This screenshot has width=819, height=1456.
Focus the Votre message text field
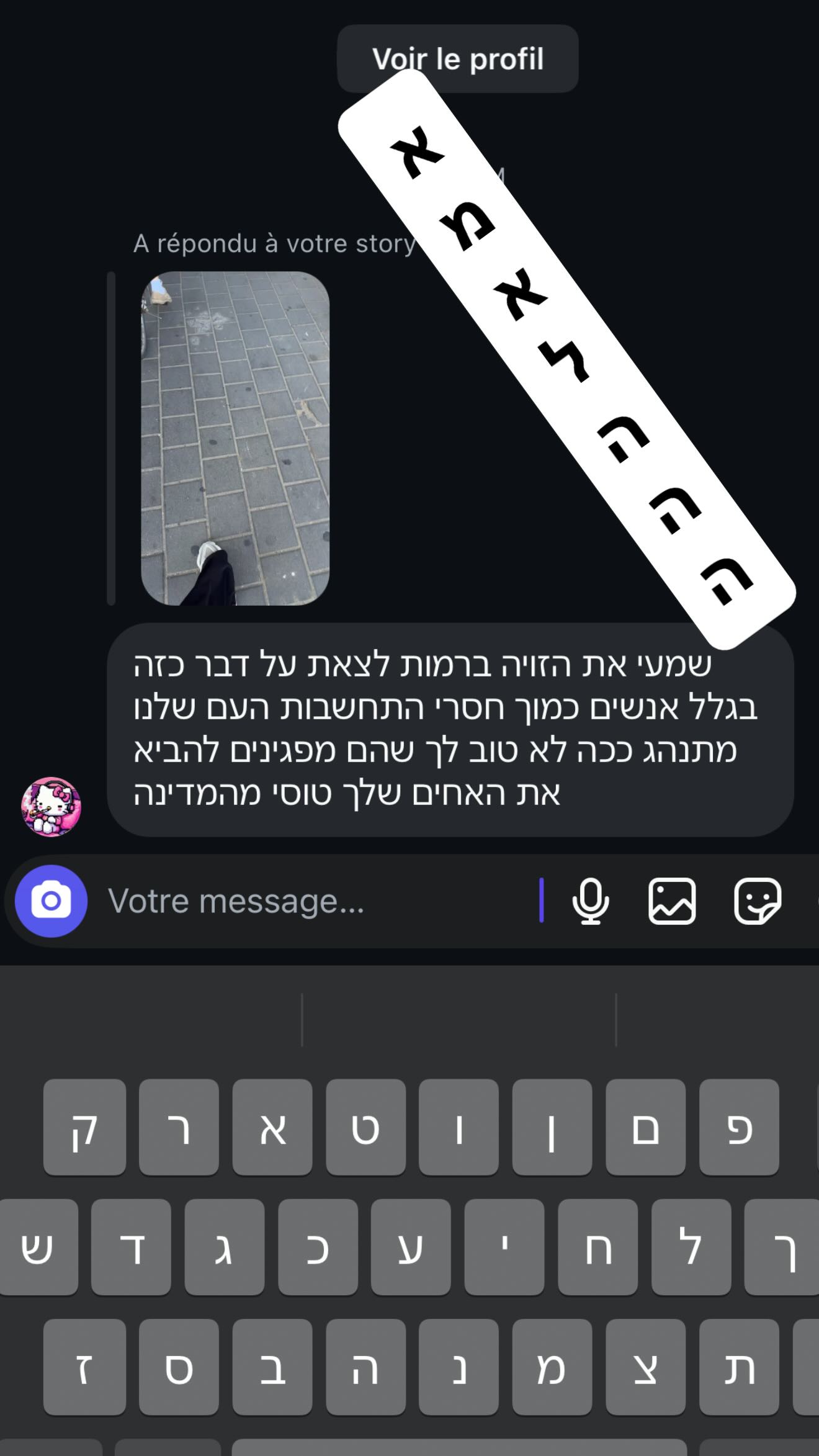point(310,901)
